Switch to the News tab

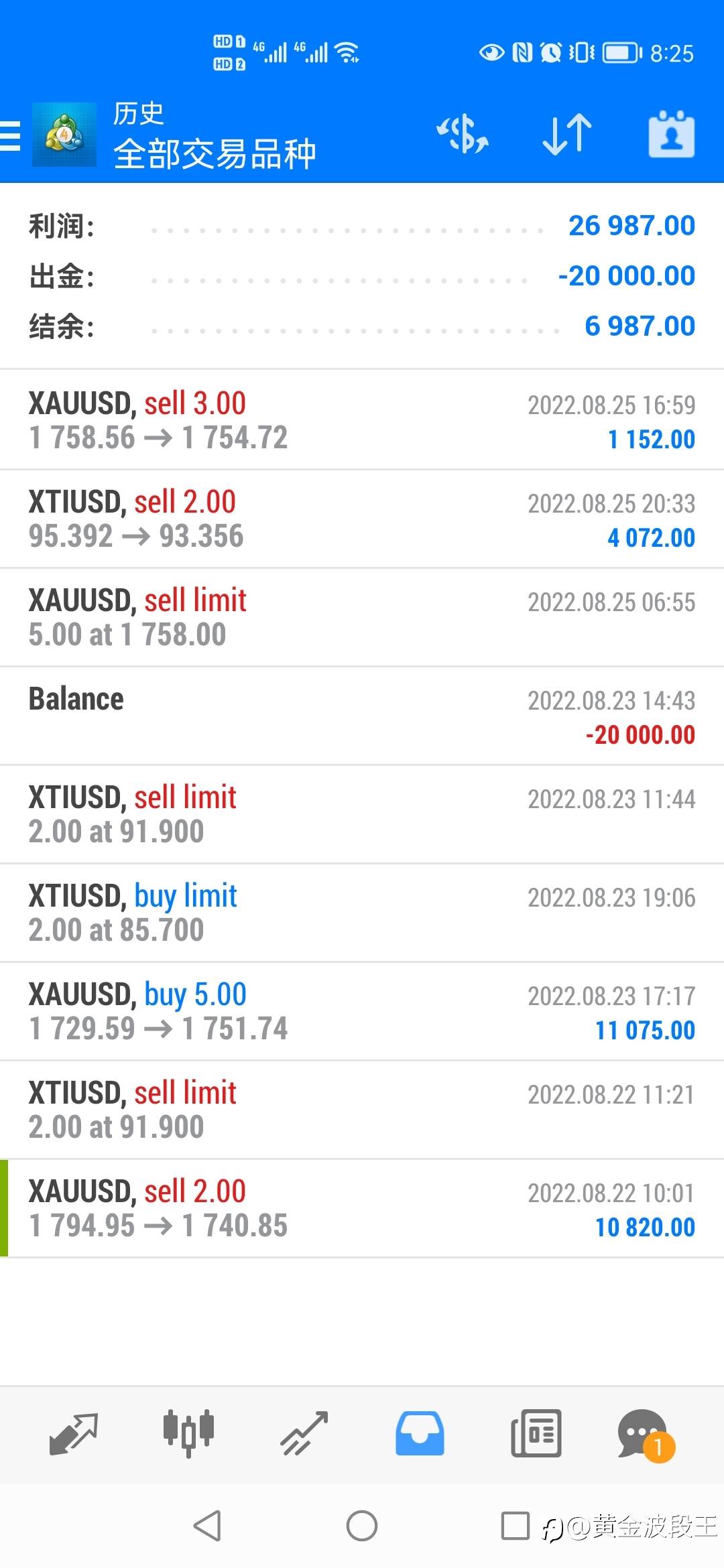pyautogui.click(x=536, y=1434)
